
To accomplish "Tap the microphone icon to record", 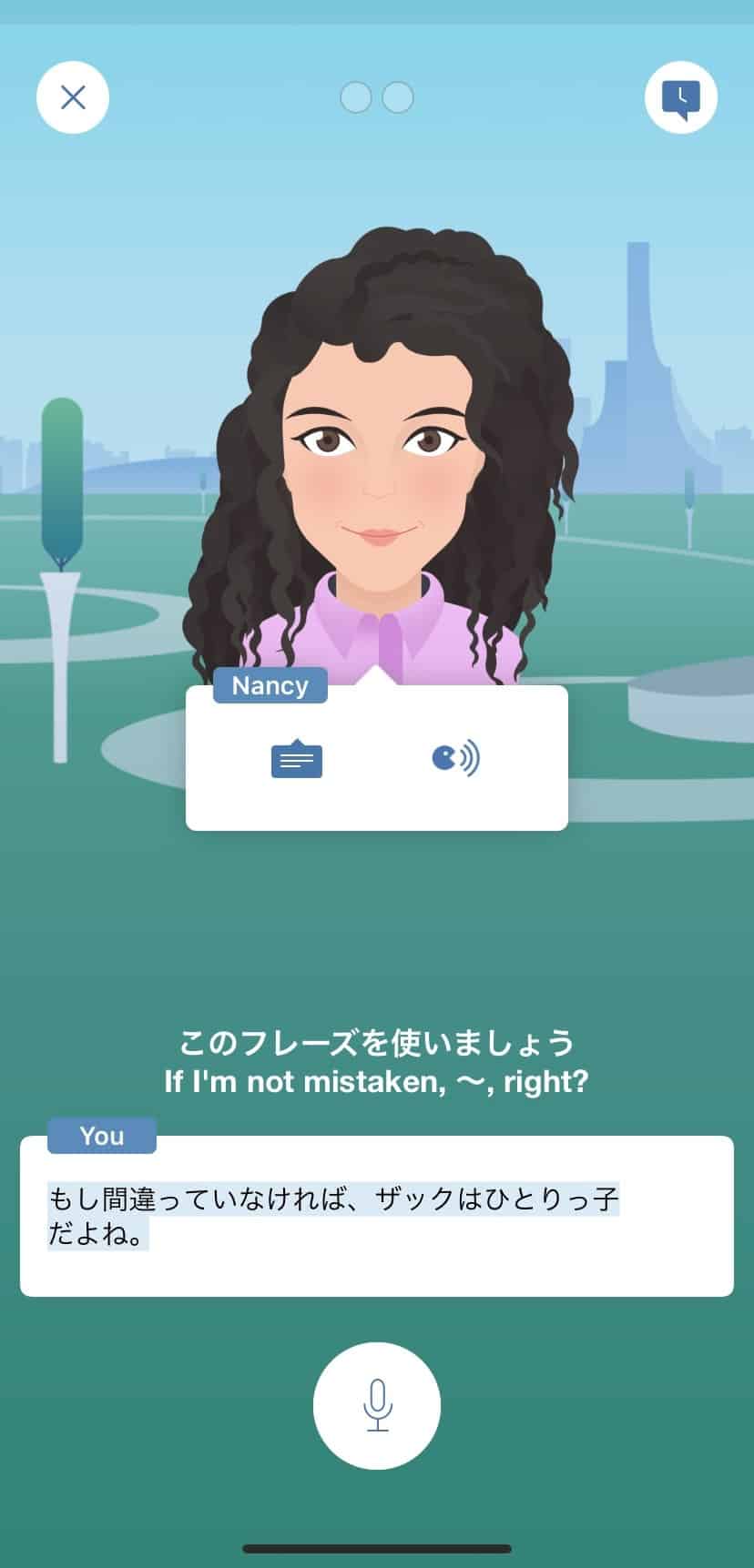I will click(377, 1405).
